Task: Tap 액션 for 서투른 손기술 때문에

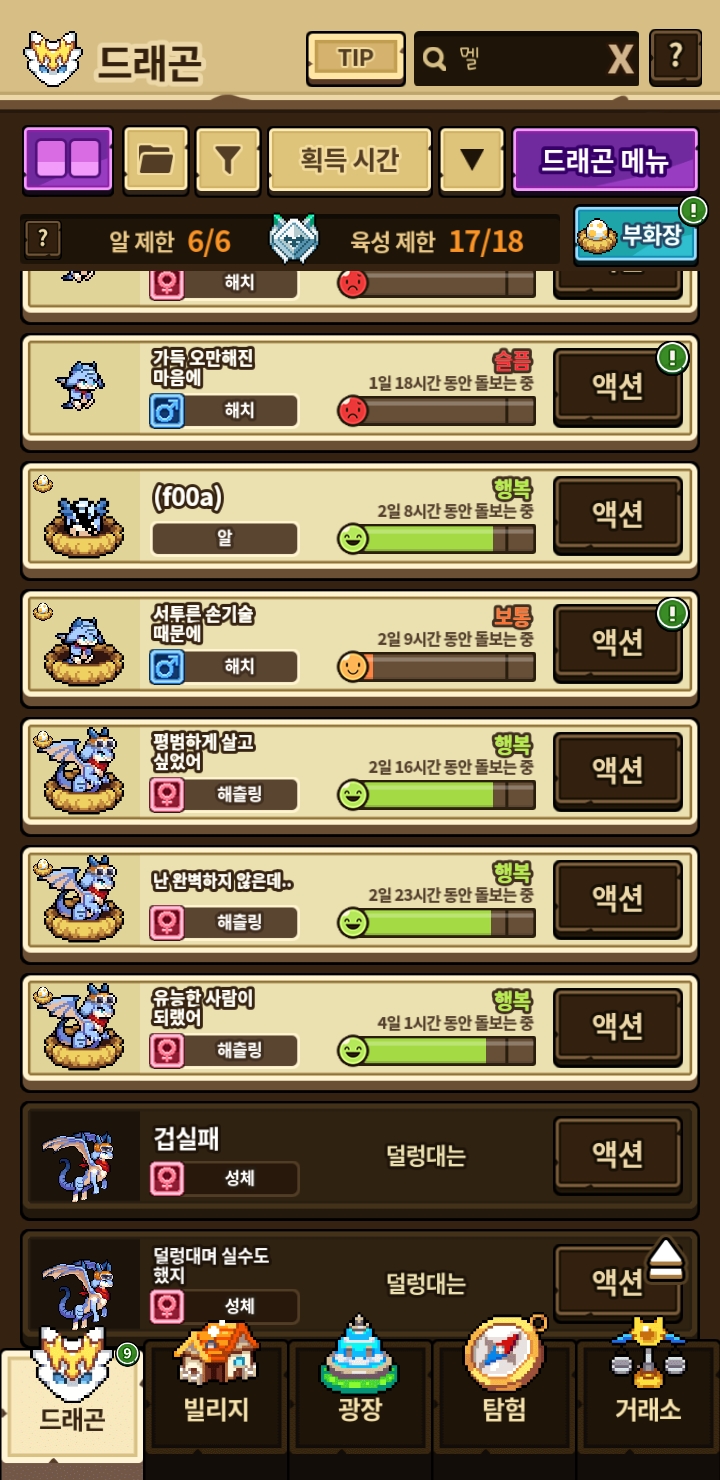Action: [617, 642]
